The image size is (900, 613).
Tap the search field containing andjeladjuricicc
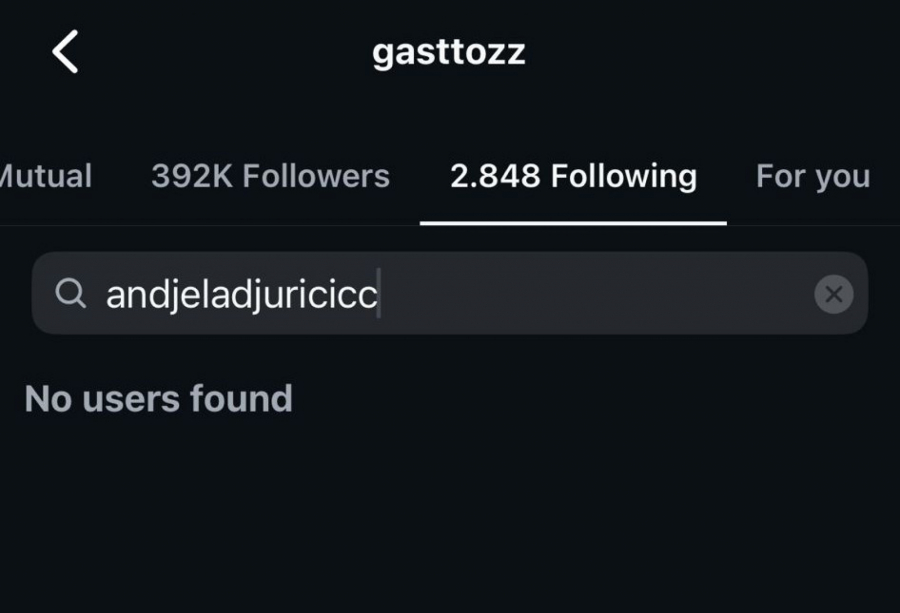[x=430, y=294]
